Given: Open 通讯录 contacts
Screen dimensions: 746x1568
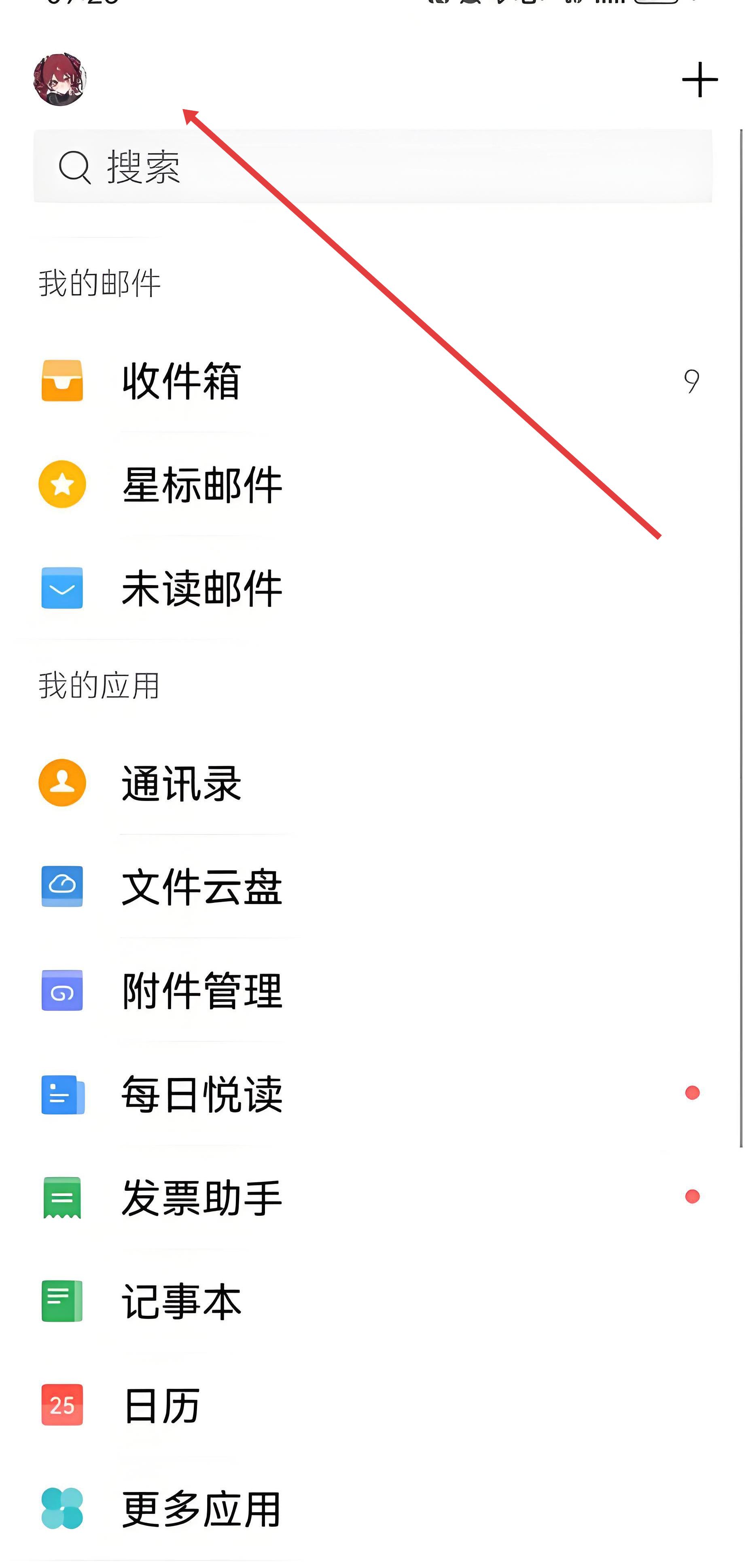Looking at the screenshot, I should click(x=182, y=783).
